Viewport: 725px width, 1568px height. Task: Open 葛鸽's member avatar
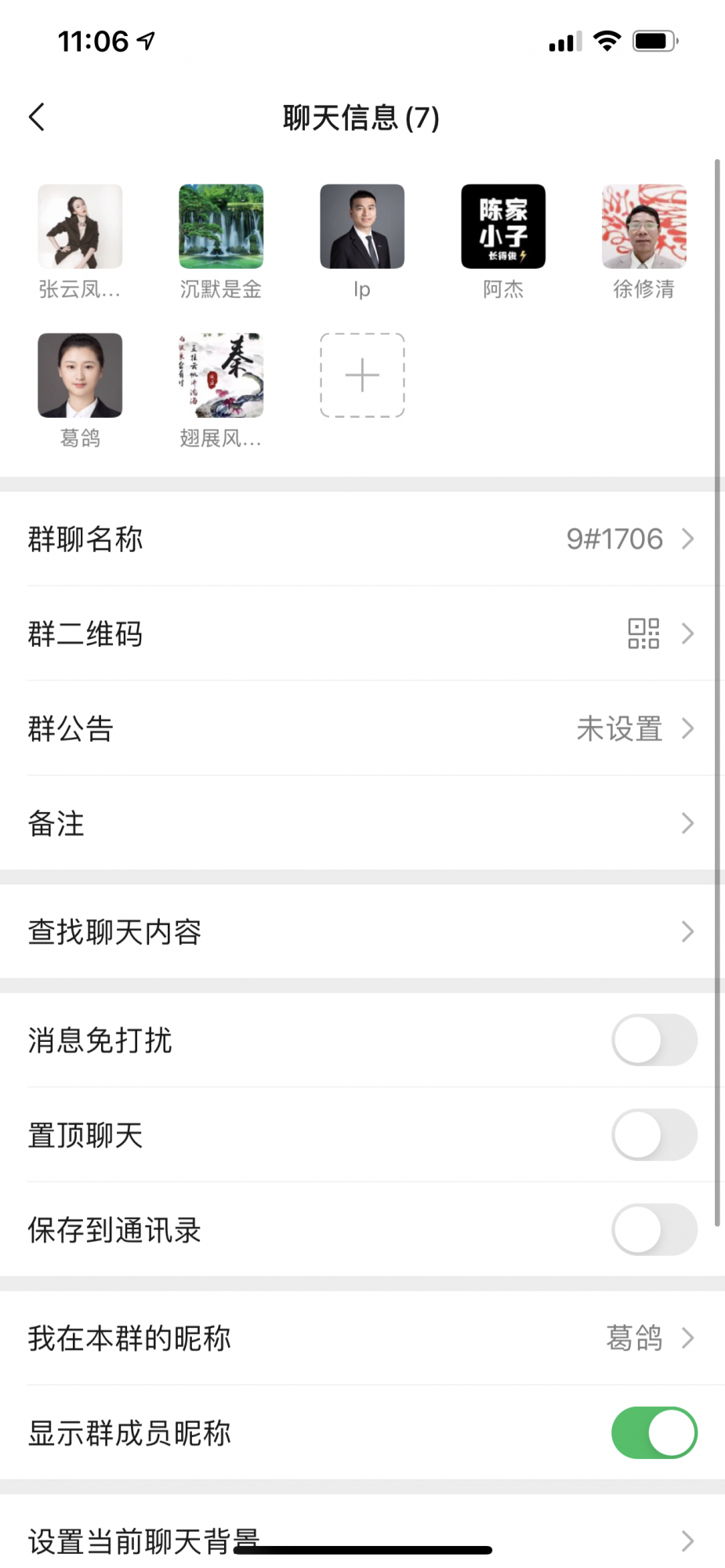[80, 376]
